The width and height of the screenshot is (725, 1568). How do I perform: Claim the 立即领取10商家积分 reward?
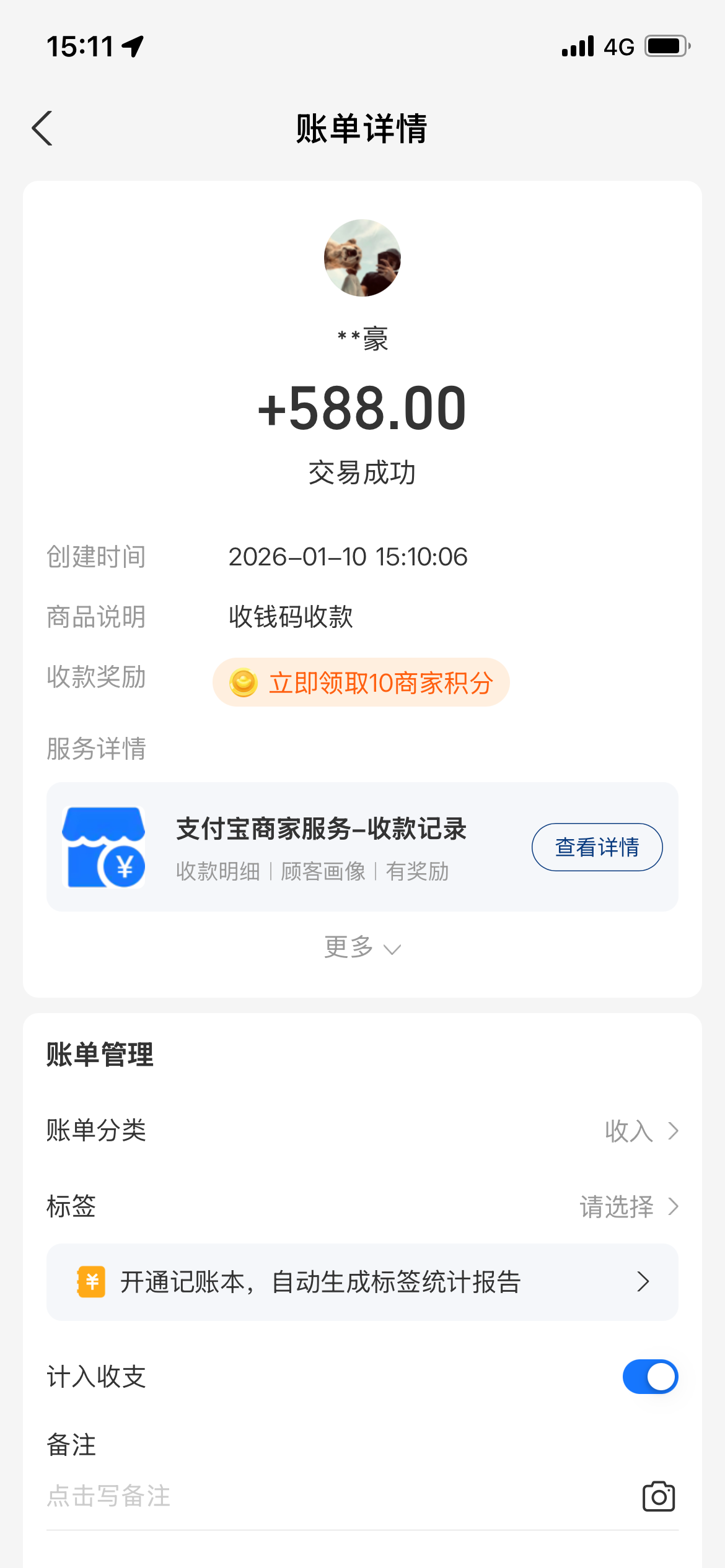pyautogui.click(x=361, y=682)
